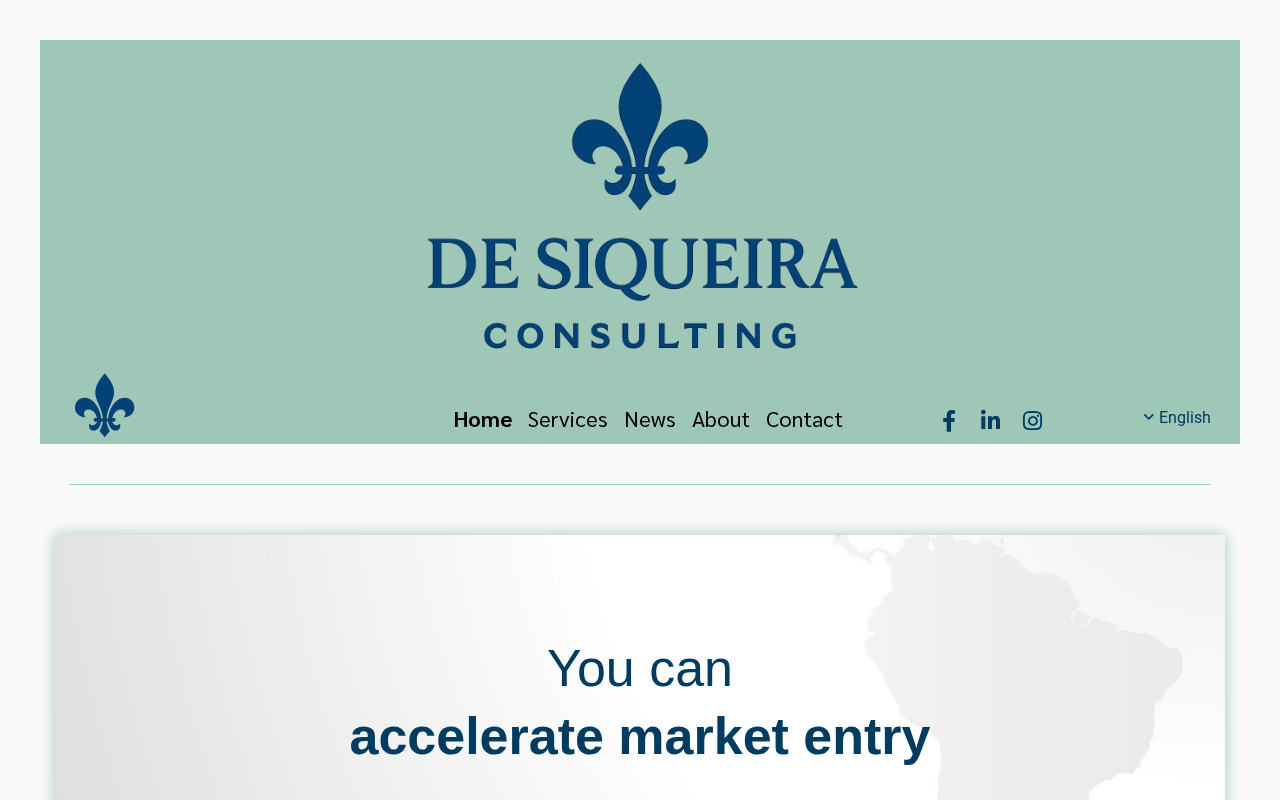Open the About page
This screenshot has width=1280, height=800.
[x=720, y=420]
